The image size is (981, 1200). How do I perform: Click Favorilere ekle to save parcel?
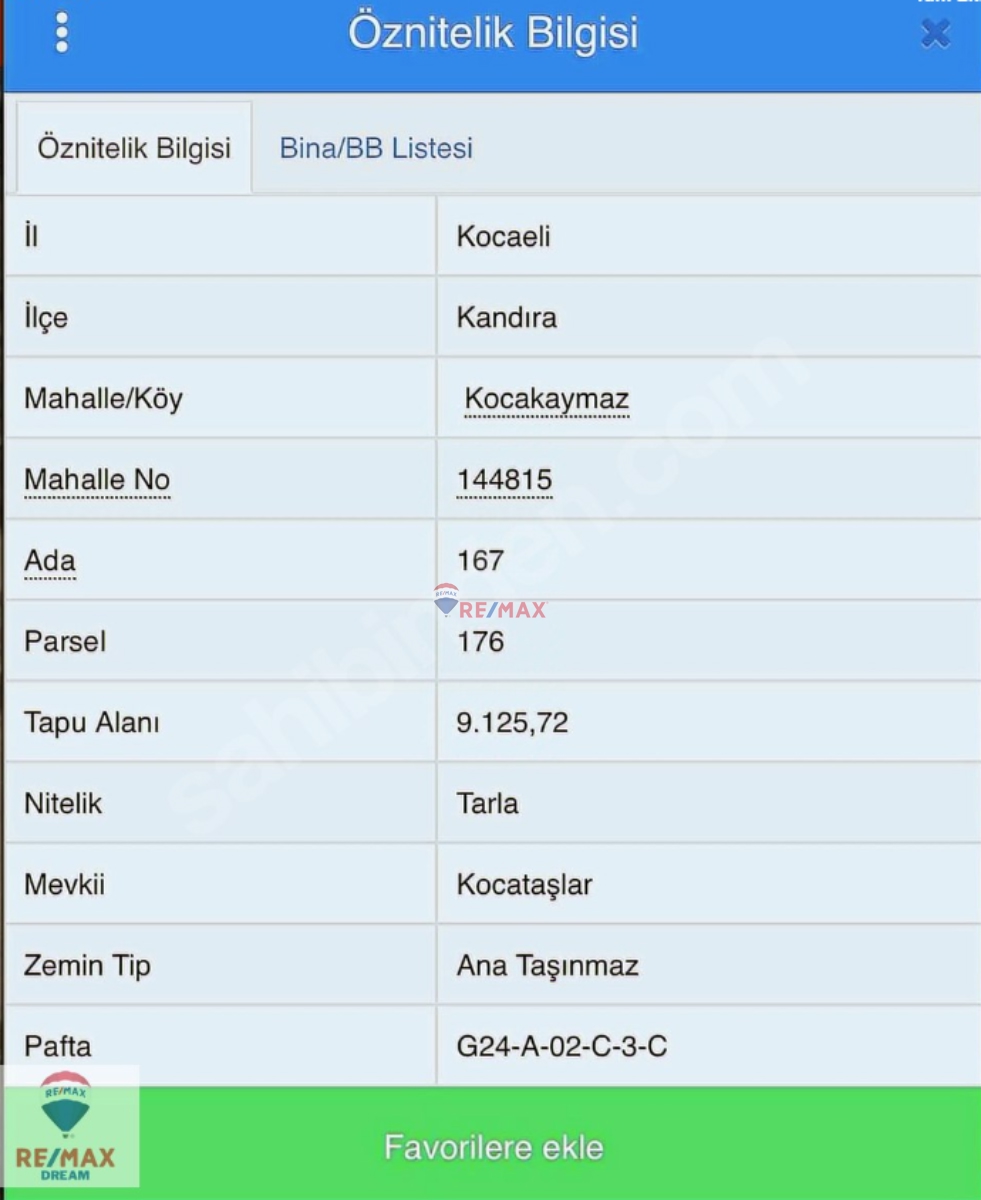click(x=493, y=1148)
